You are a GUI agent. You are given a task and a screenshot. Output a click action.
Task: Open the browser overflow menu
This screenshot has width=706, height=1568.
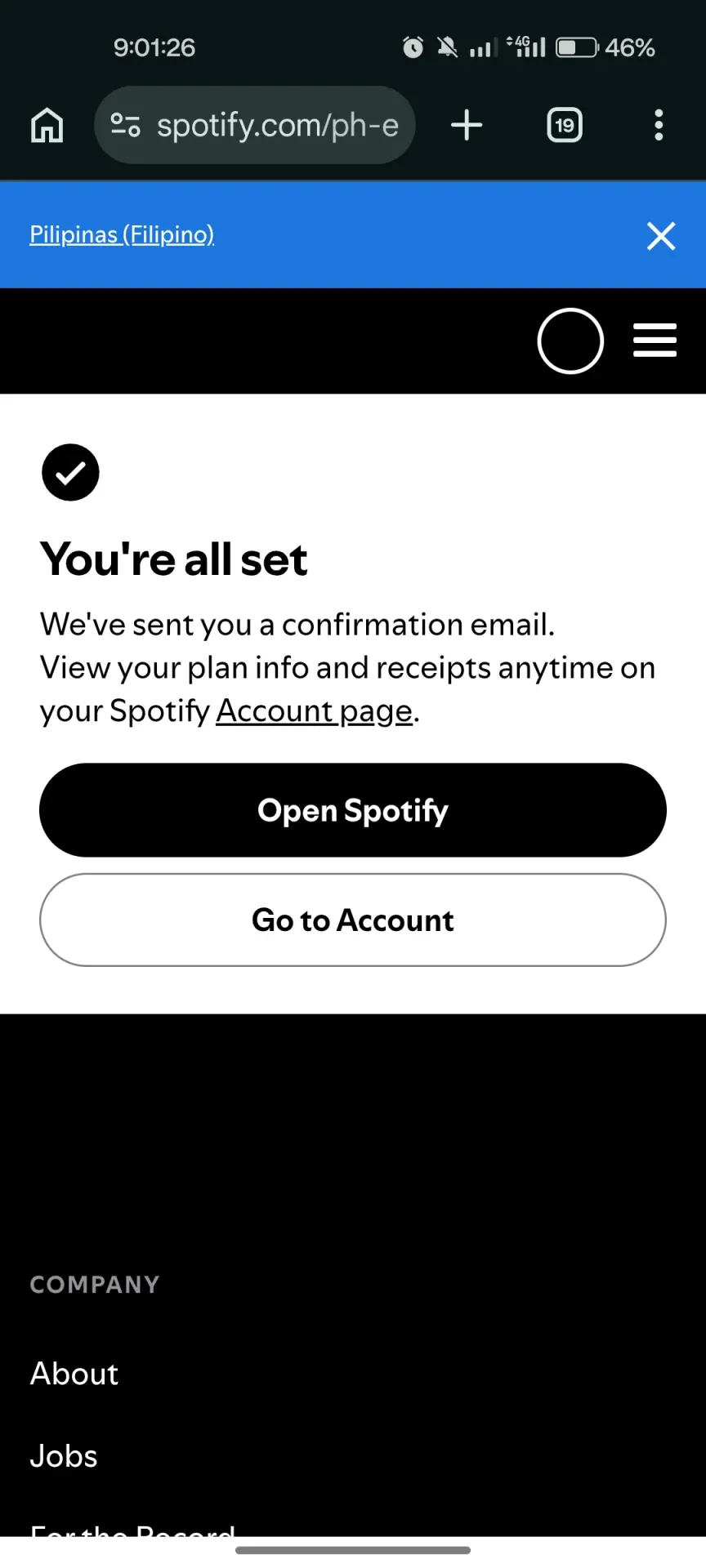point(659,125)
